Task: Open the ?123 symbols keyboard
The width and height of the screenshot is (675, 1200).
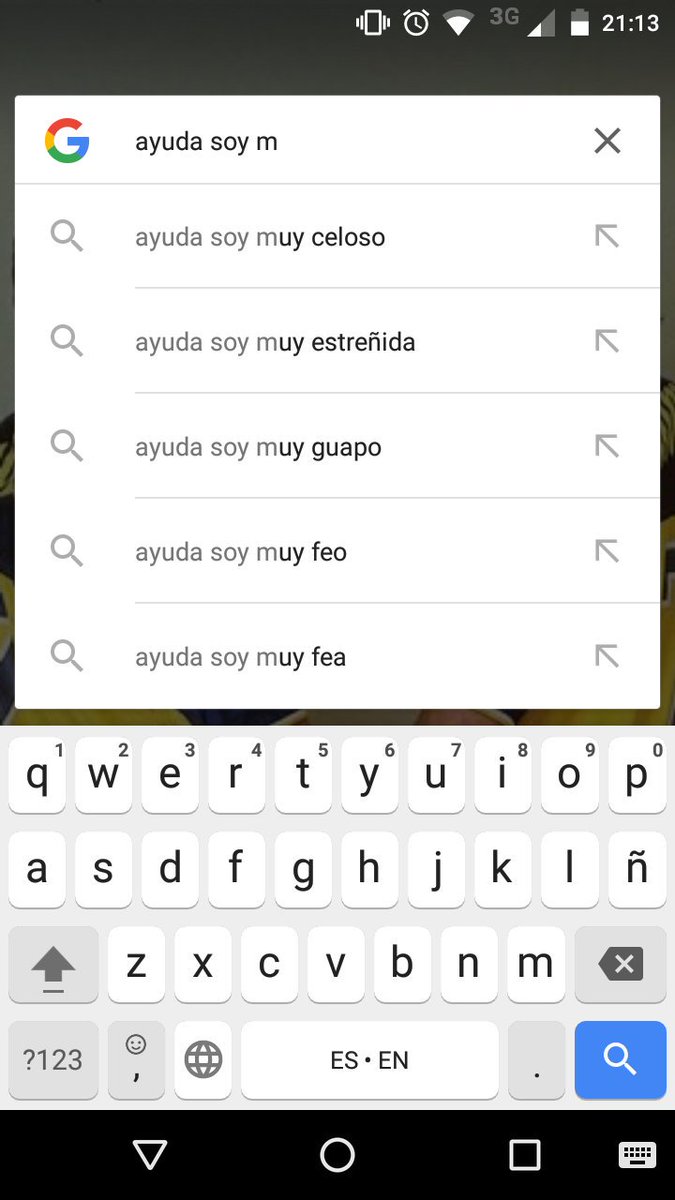Action: 53,1060
